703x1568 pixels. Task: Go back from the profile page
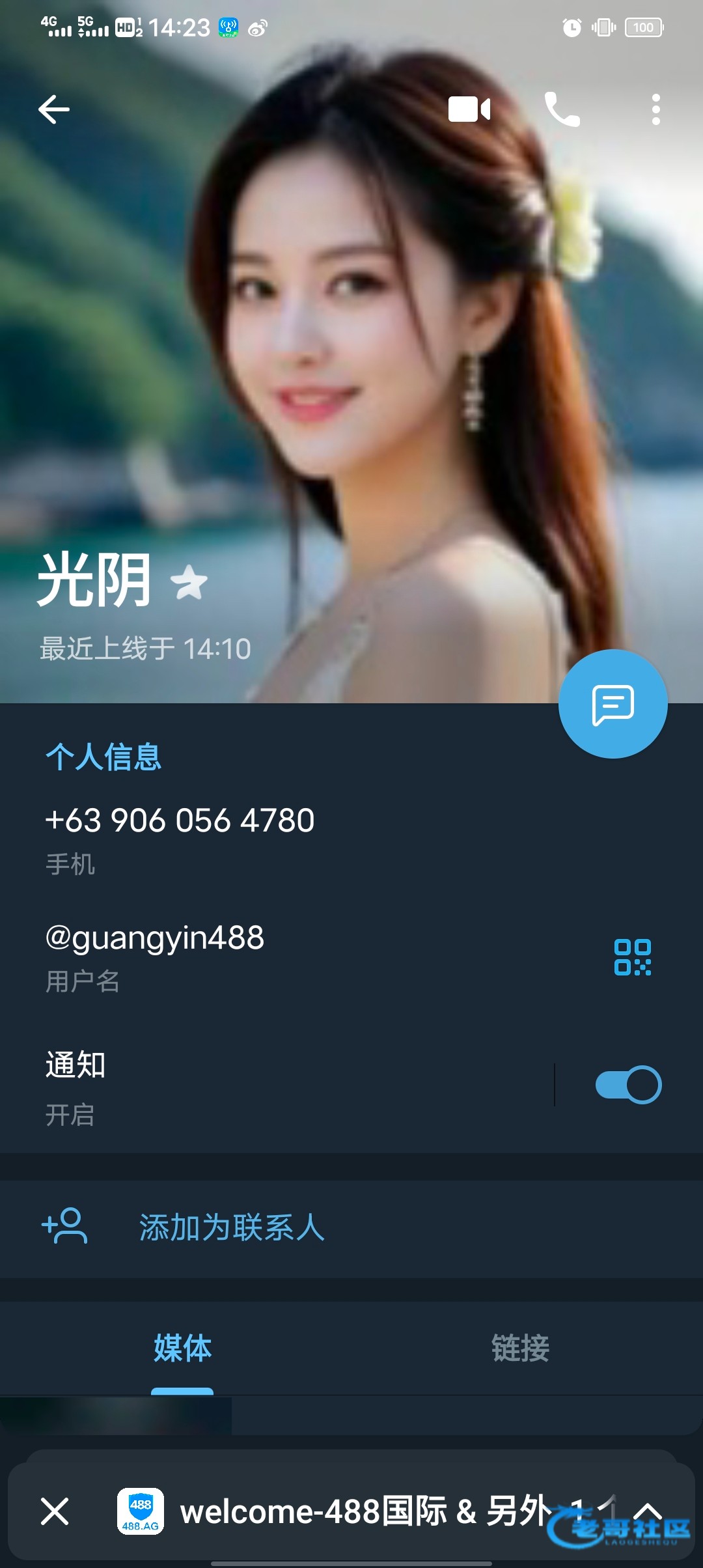pos(54,109)
